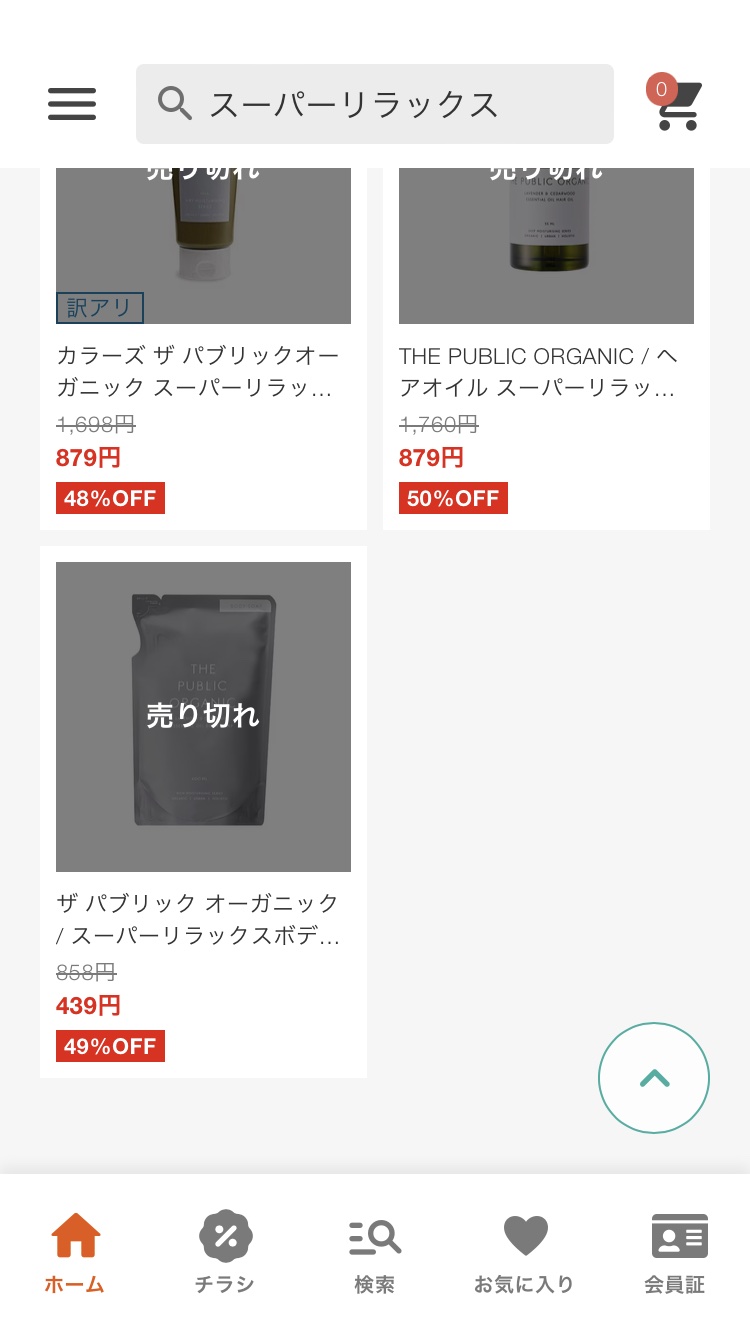Open the shopping cart
Viewport: 750px width, 1334px height.
coord(677,104)
